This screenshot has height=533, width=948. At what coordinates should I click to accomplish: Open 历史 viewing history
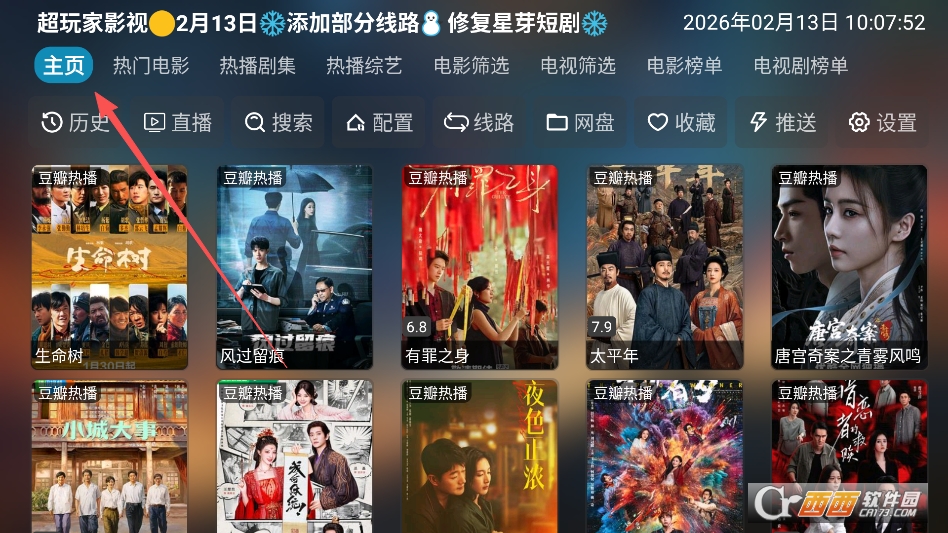tap(75, 123)
